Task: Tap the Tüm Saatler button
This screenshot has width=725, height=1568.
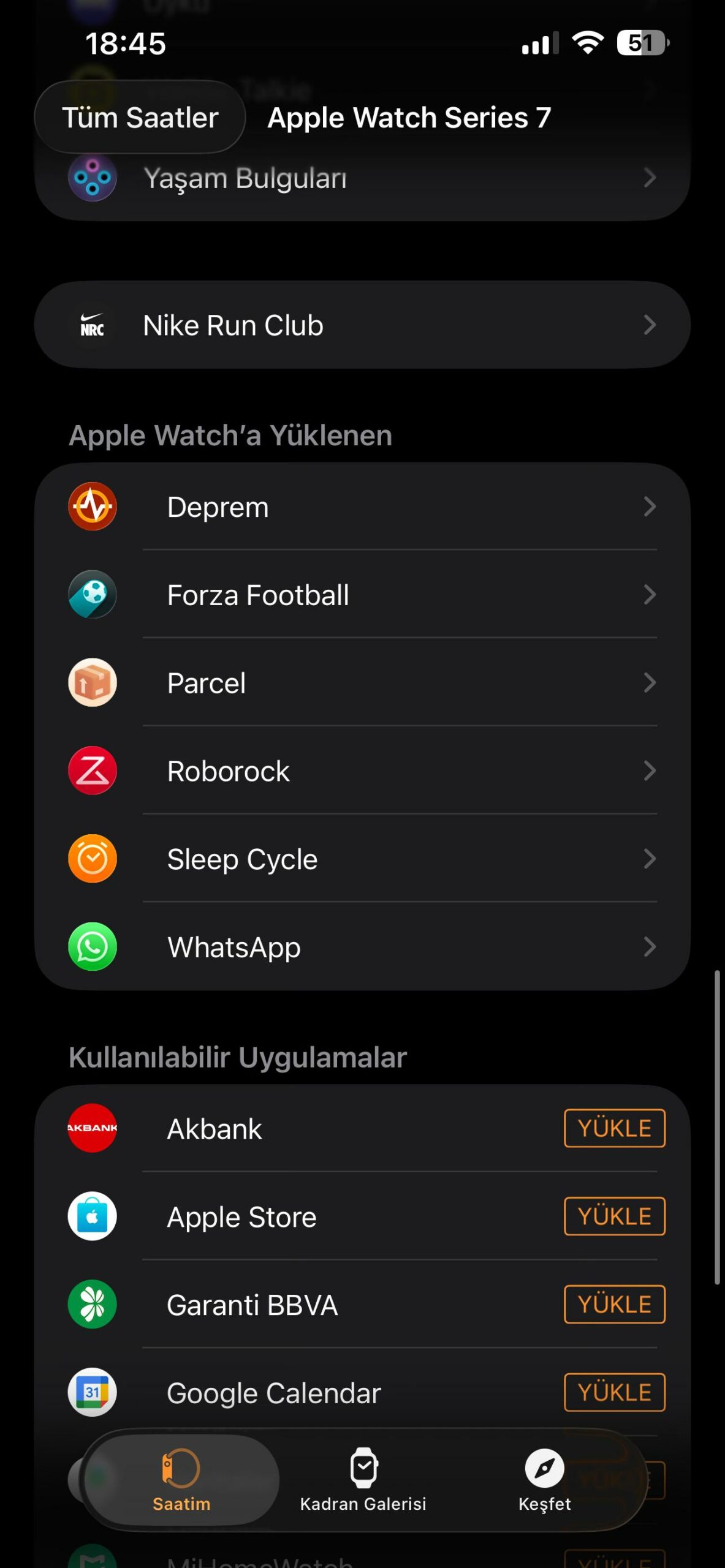Action: tap(140, 118)
